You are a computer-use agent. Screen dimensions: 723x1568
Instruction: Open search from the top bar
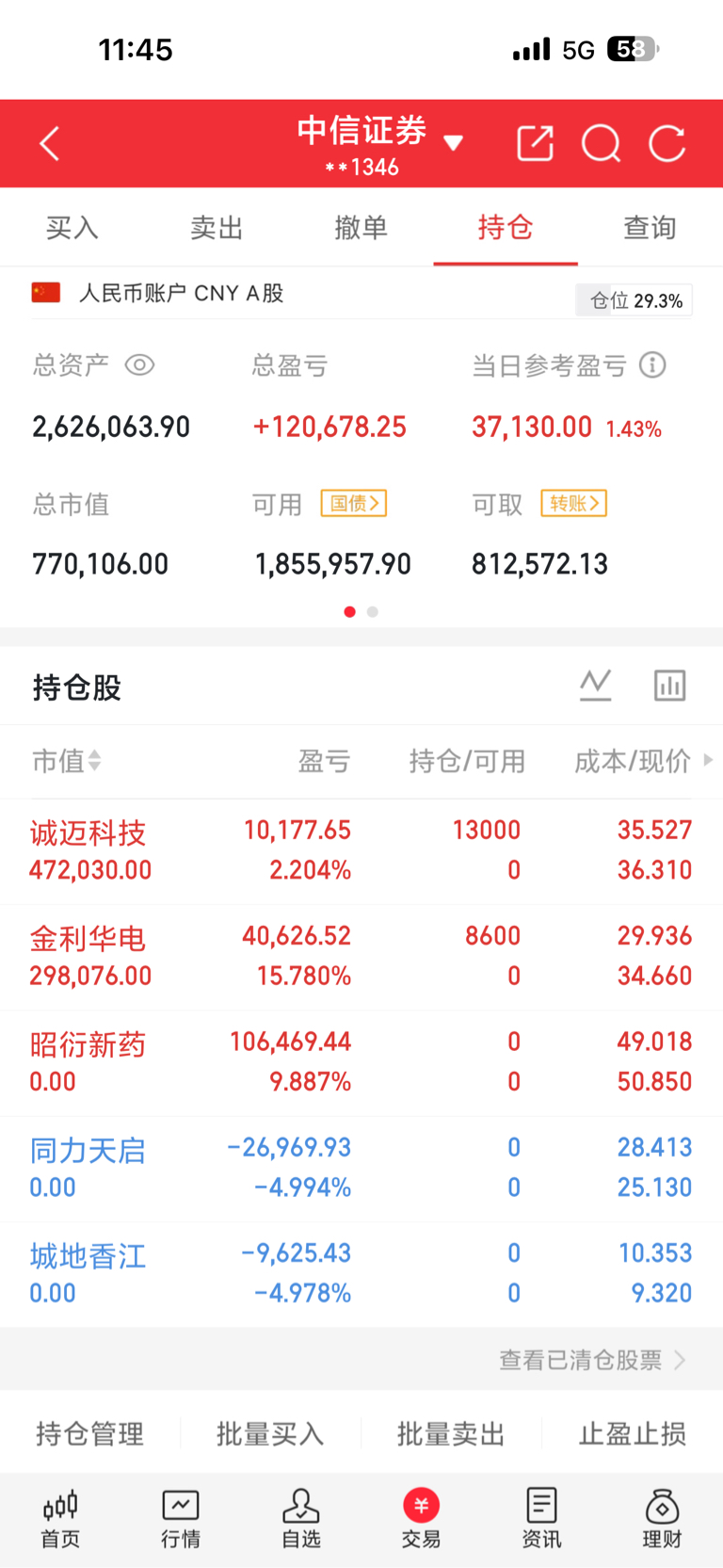pos(602,144)
